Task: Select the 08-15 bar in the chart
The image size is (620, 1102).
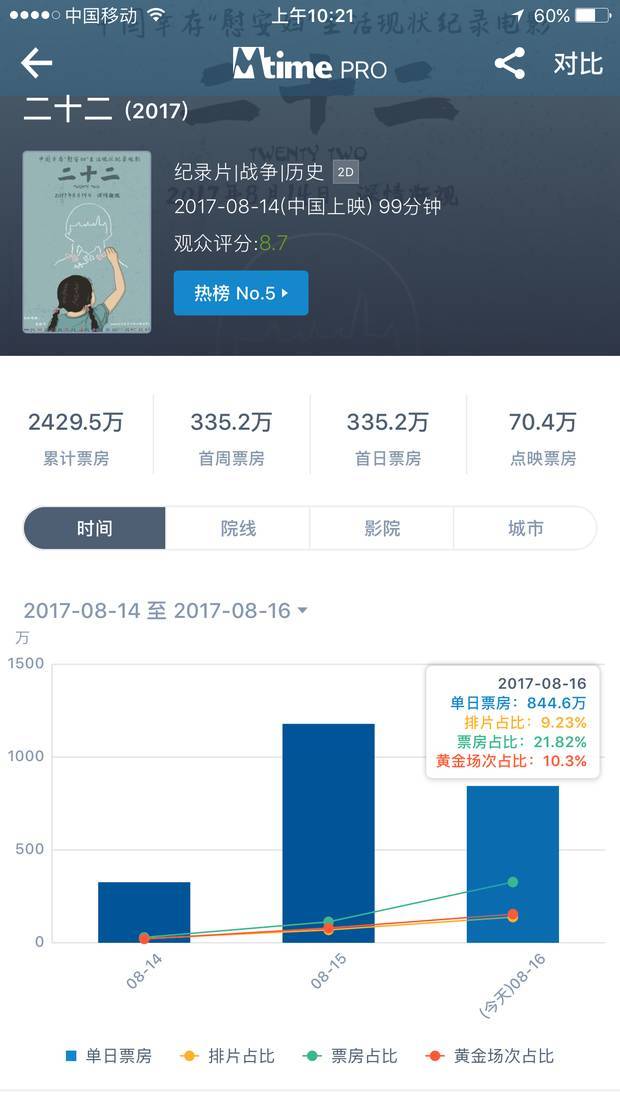Action: (x=328, y=832)
